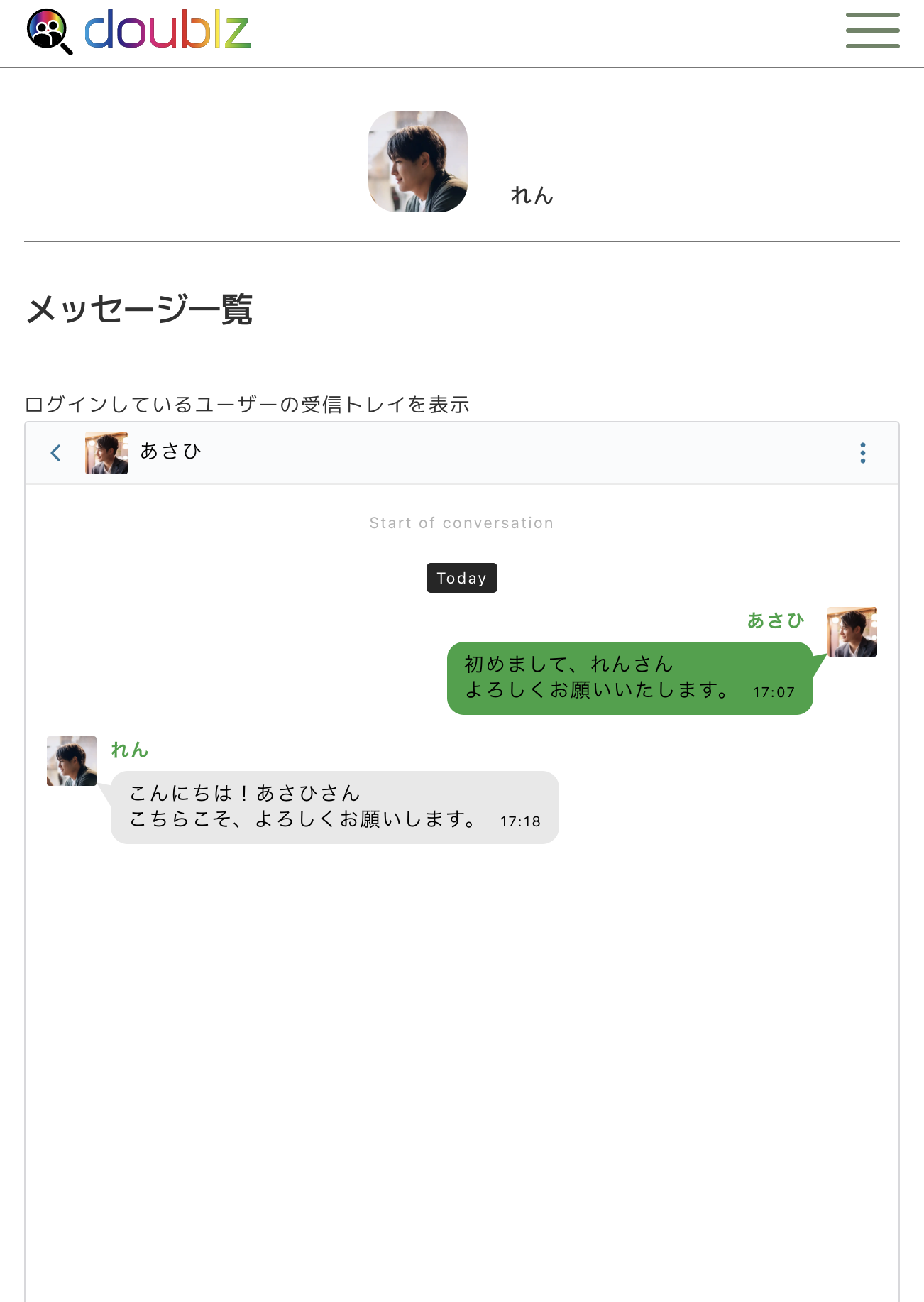Open the chat overflow menu

(x=862, y=453)
